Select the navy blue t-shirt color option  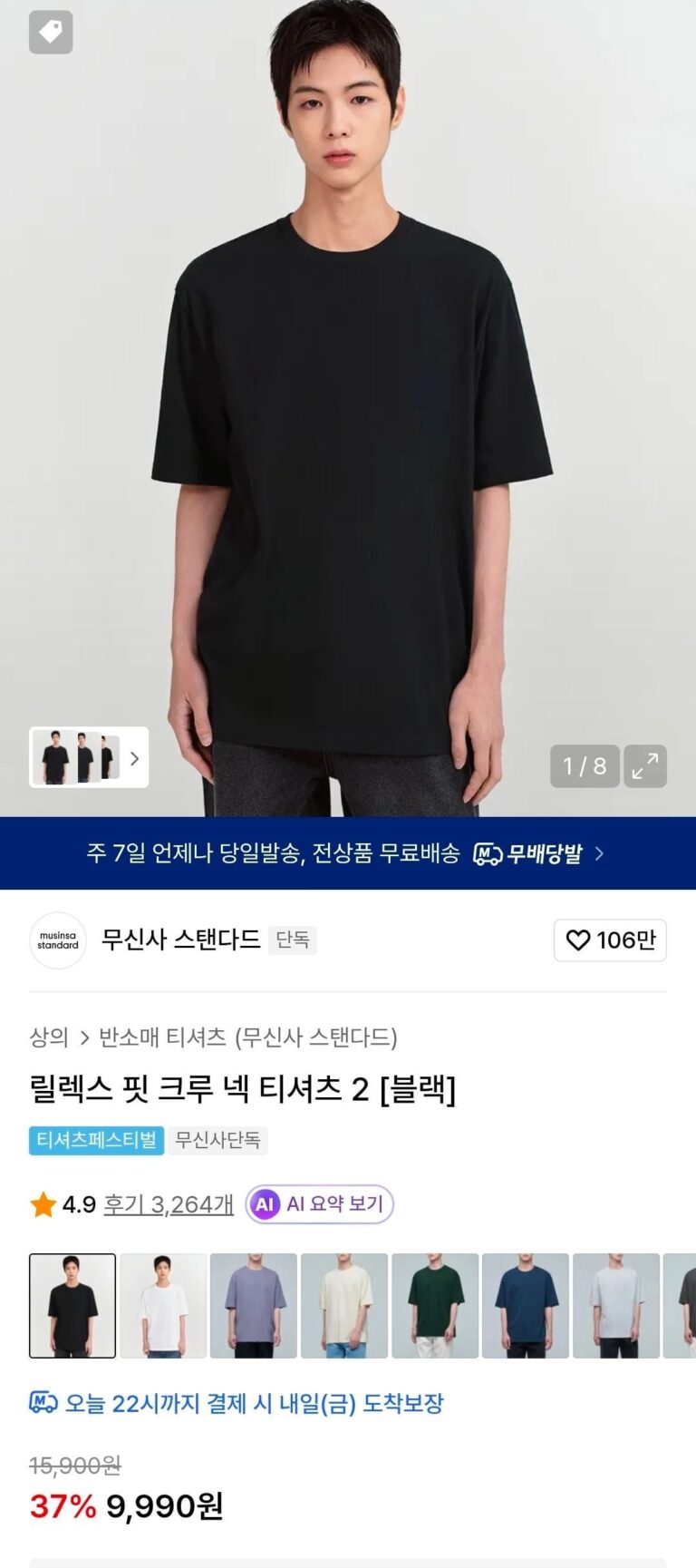point(526,1305)
